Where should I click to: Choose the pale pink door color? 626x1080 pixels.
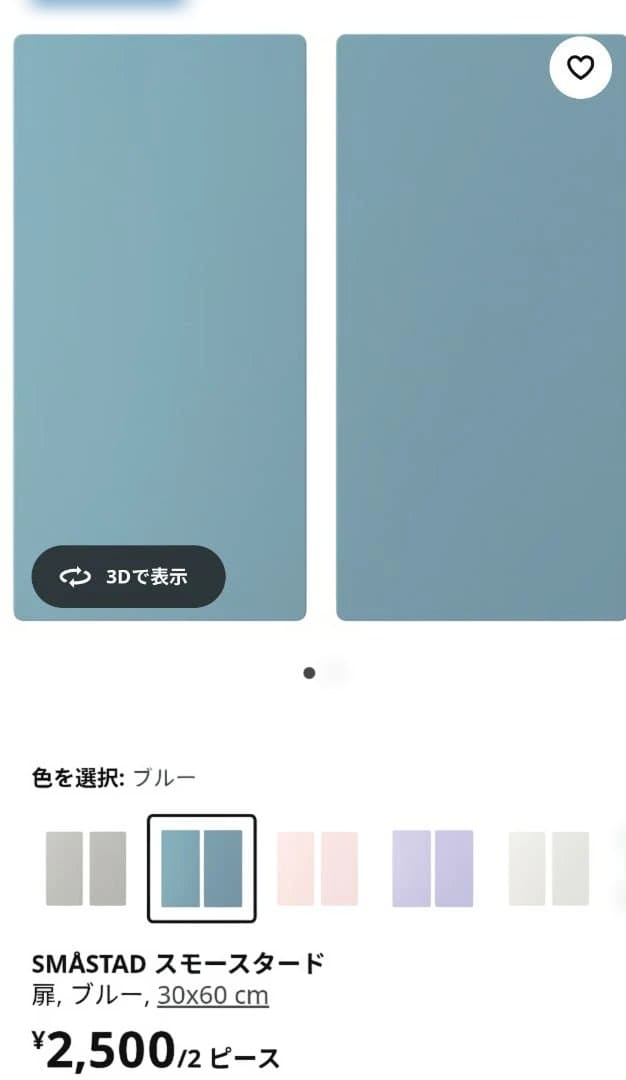[x=317, y=868]
